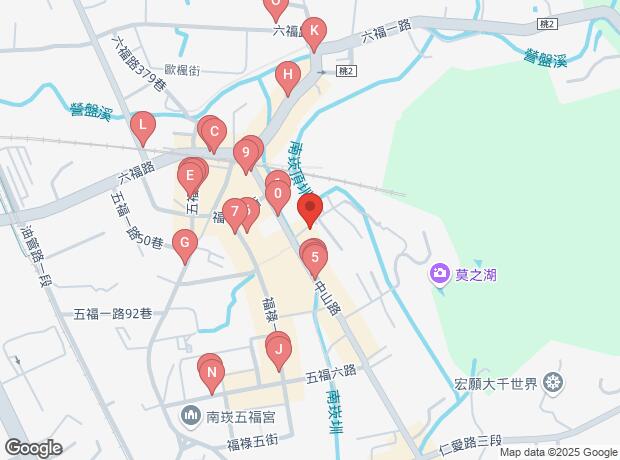
Task: Select the marker numbered 0
Action: (x=277, y=192)
